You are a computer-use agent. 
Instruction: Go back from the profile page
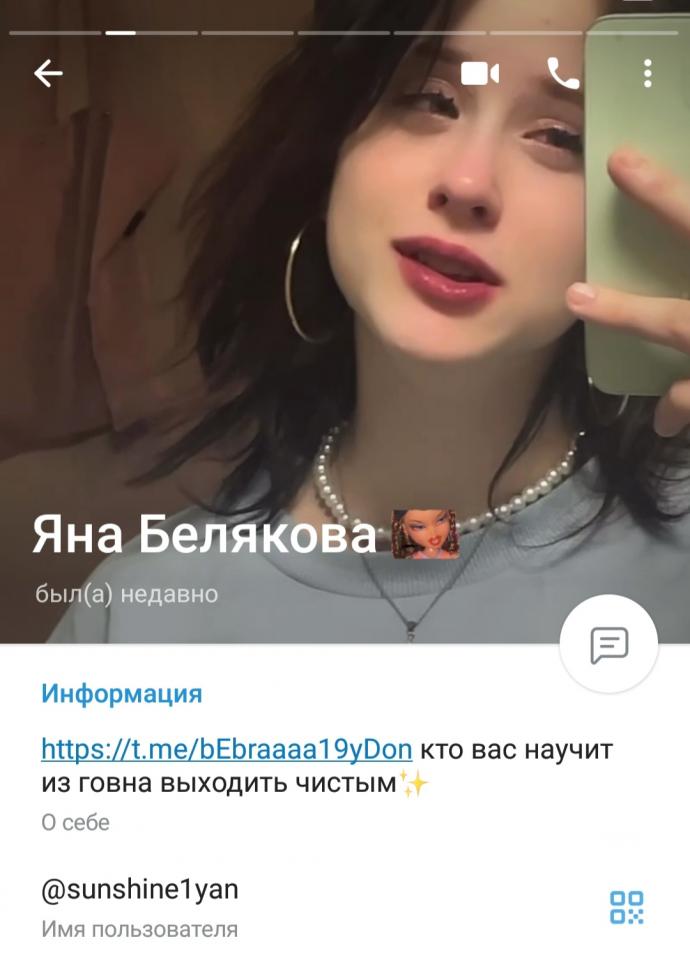48,74
